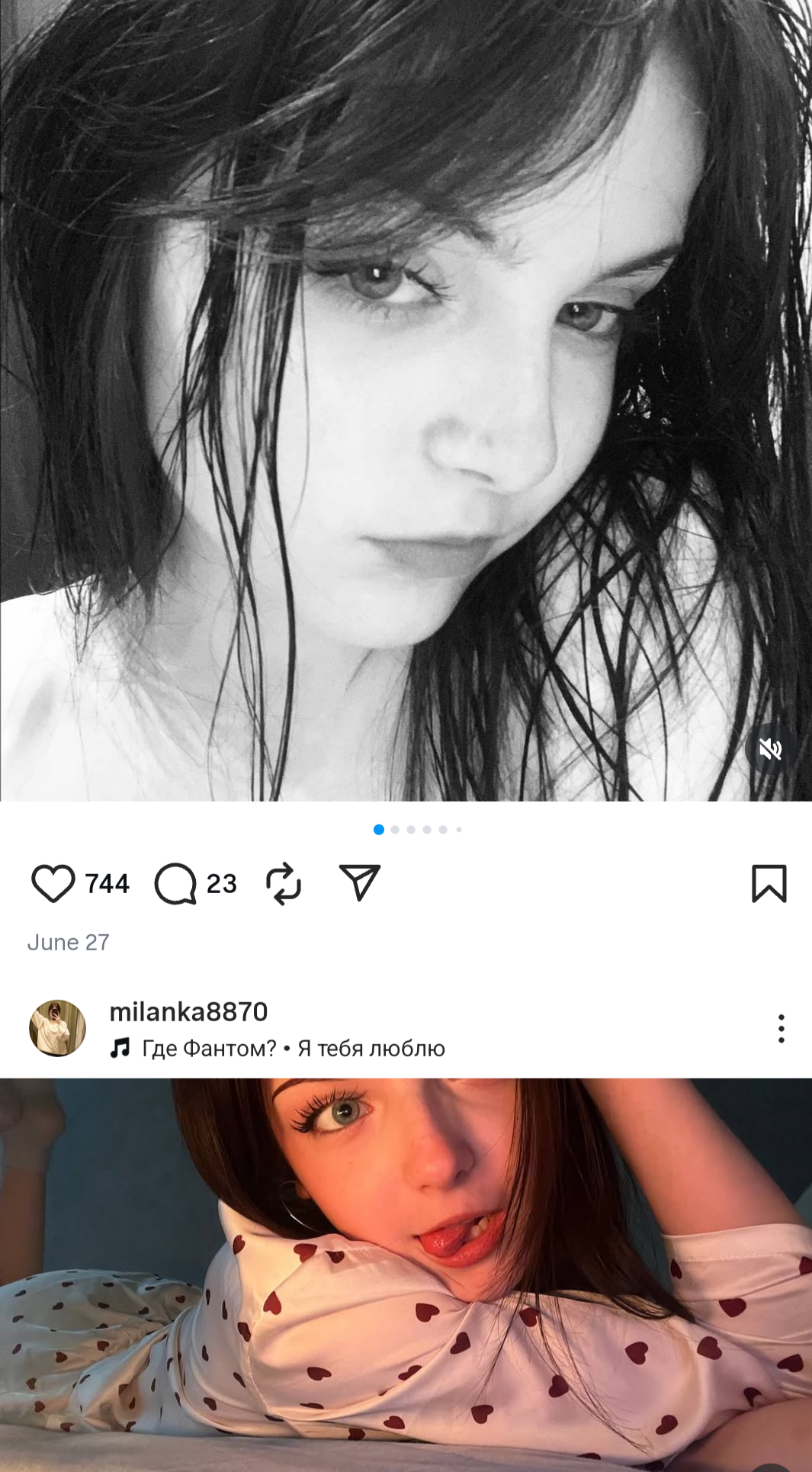
Task: Repost the June 27 post
Action: point(284,884)
